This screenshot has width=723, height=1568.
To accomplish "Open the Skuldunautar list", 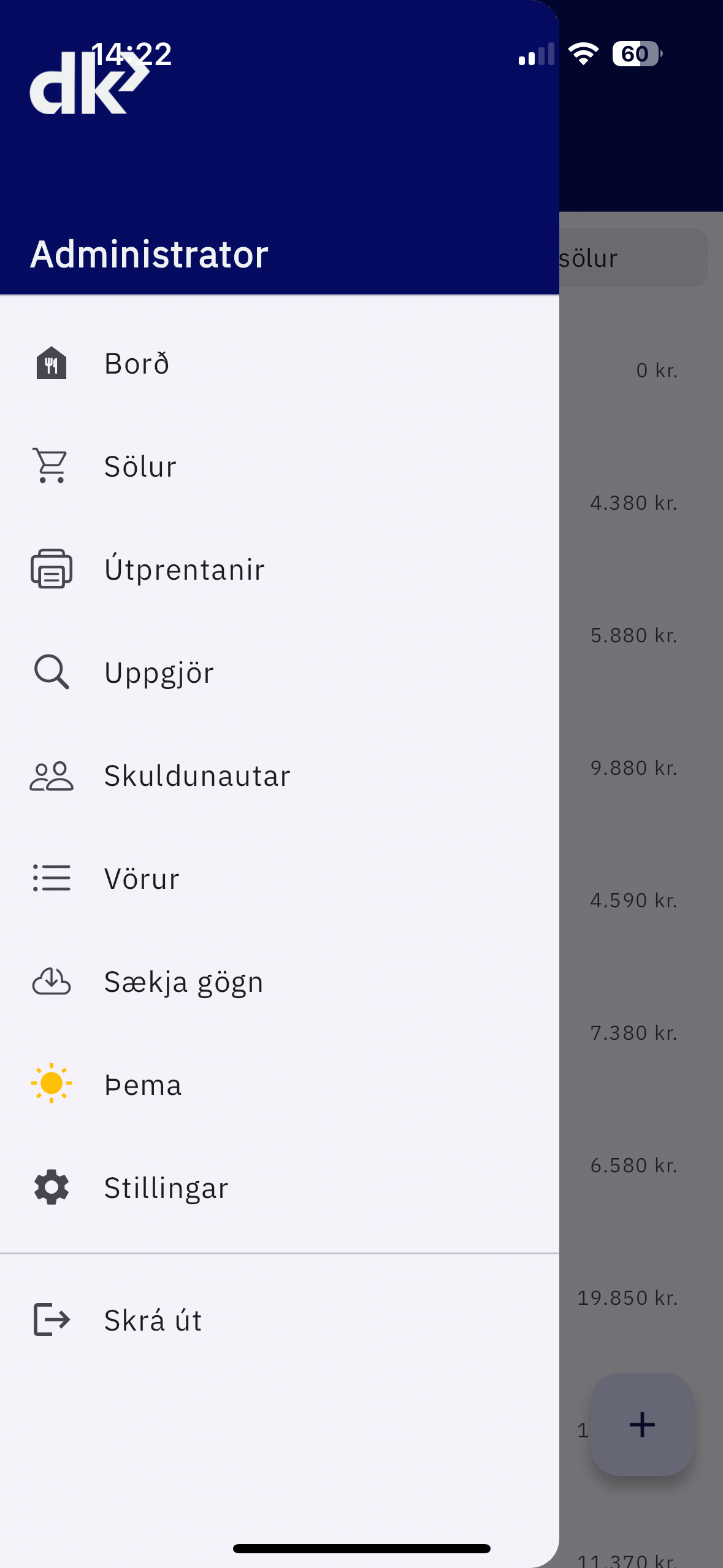I will coord(196,776).
